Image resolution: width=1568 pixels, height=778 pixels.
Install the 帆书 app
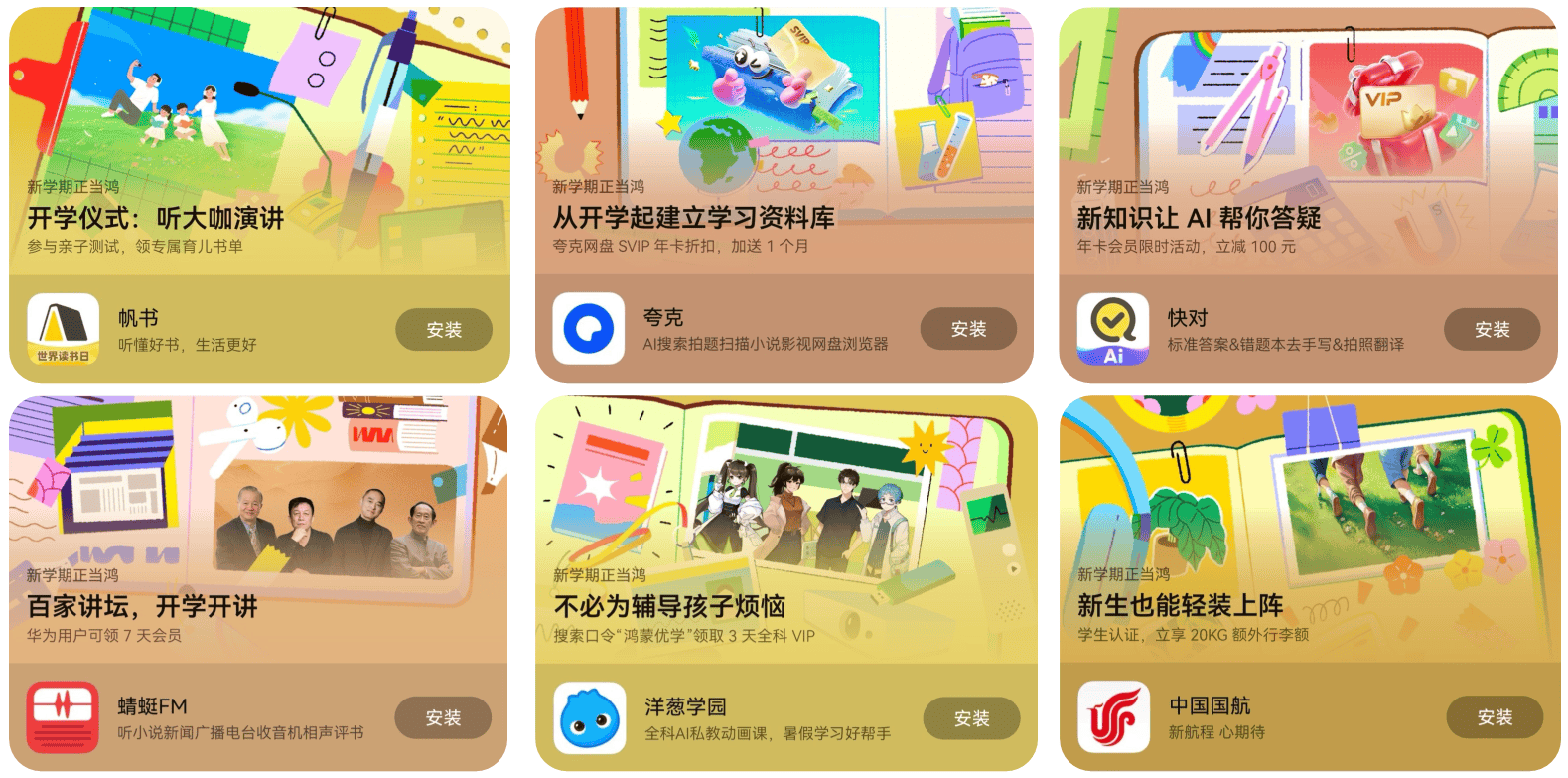pos(443,330)
